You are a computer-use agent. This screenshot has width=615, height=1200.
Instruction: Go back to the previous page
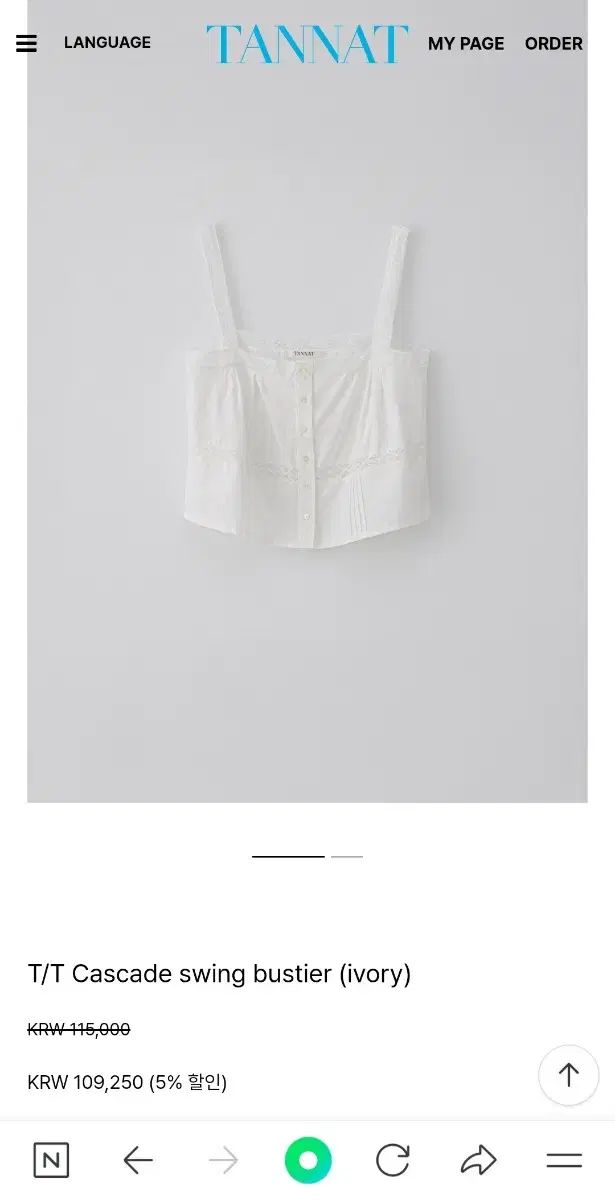[138, 1160]
